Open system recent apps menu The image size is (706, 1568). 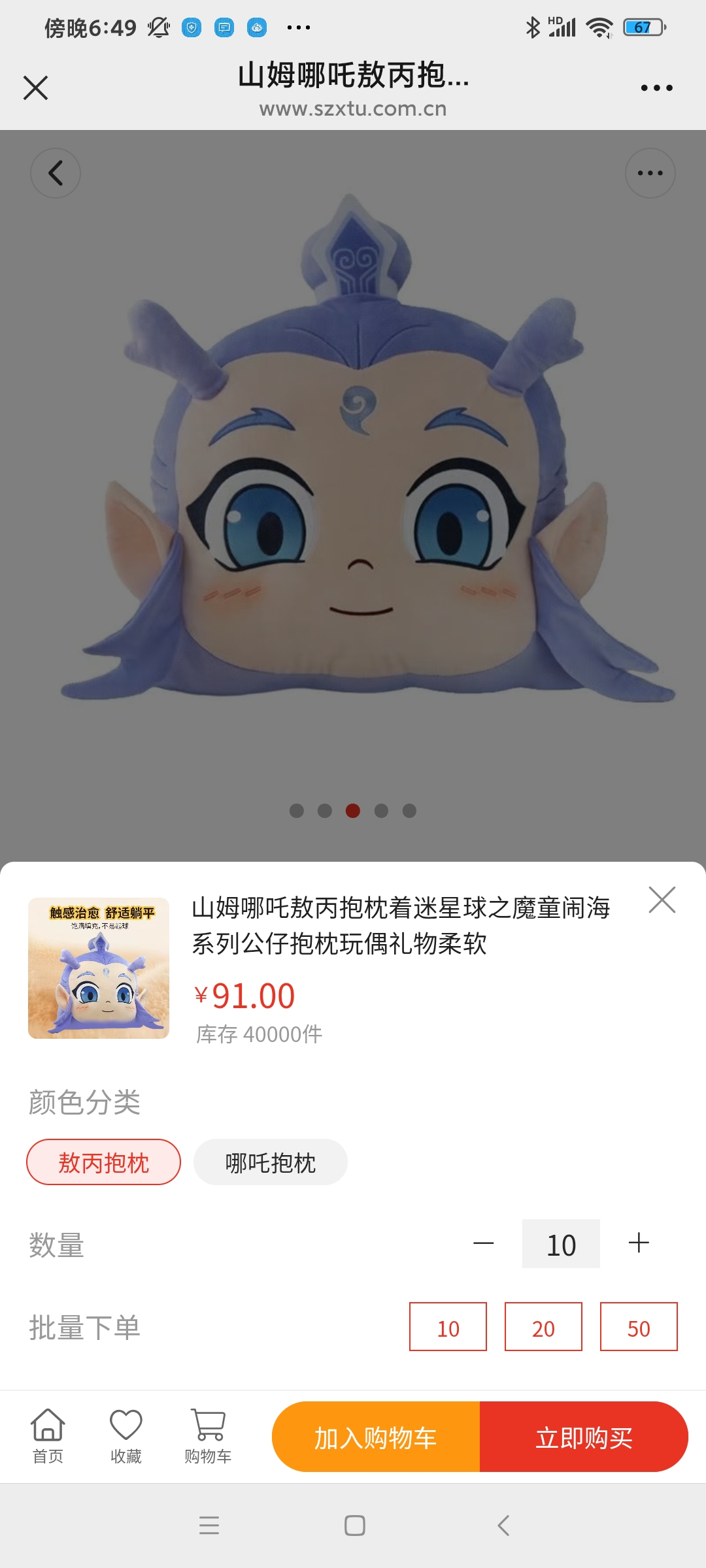209,1526
